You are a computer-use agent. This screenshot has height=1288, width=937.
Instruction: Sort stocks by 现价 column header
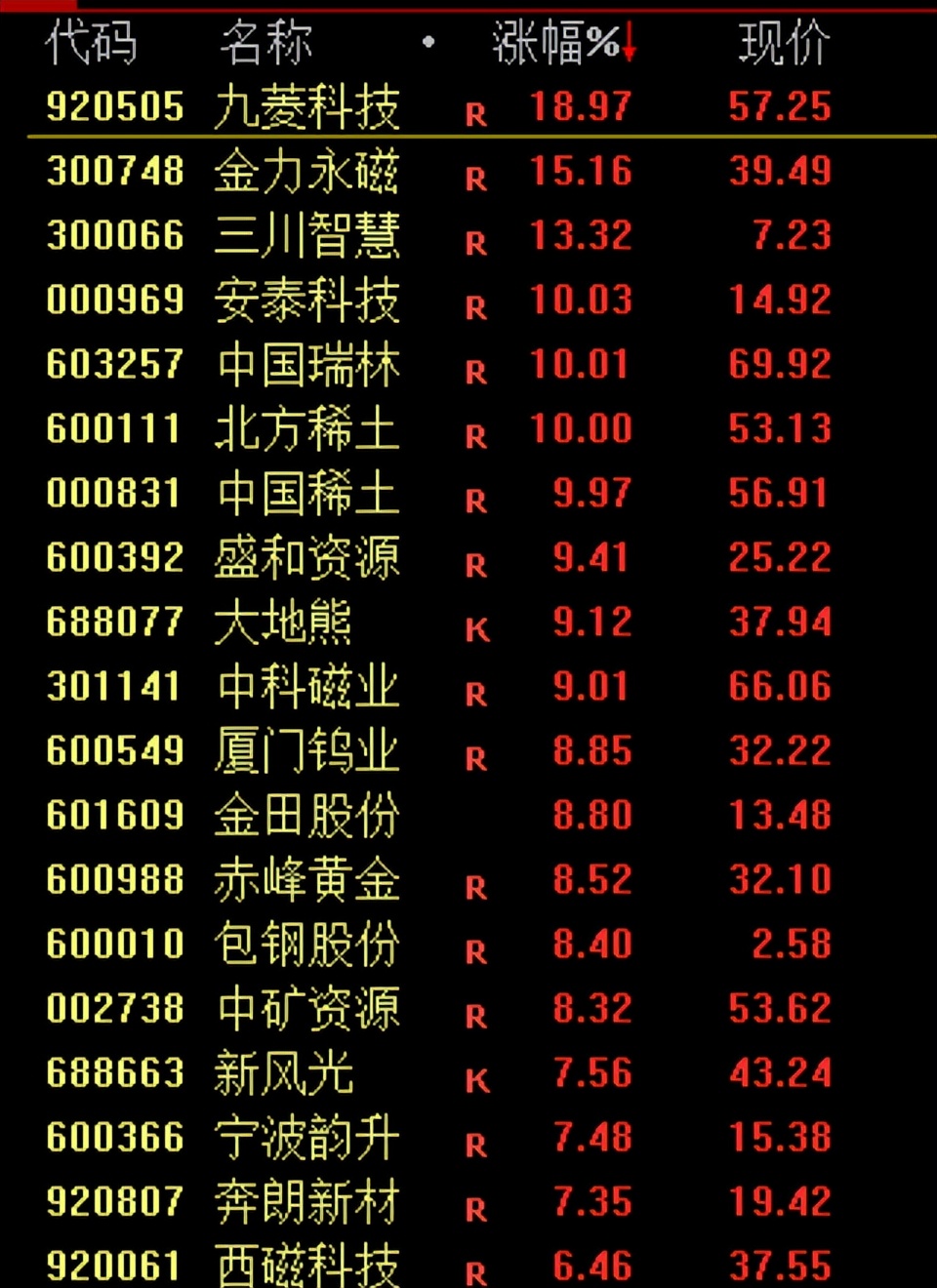tap(784, 43)
